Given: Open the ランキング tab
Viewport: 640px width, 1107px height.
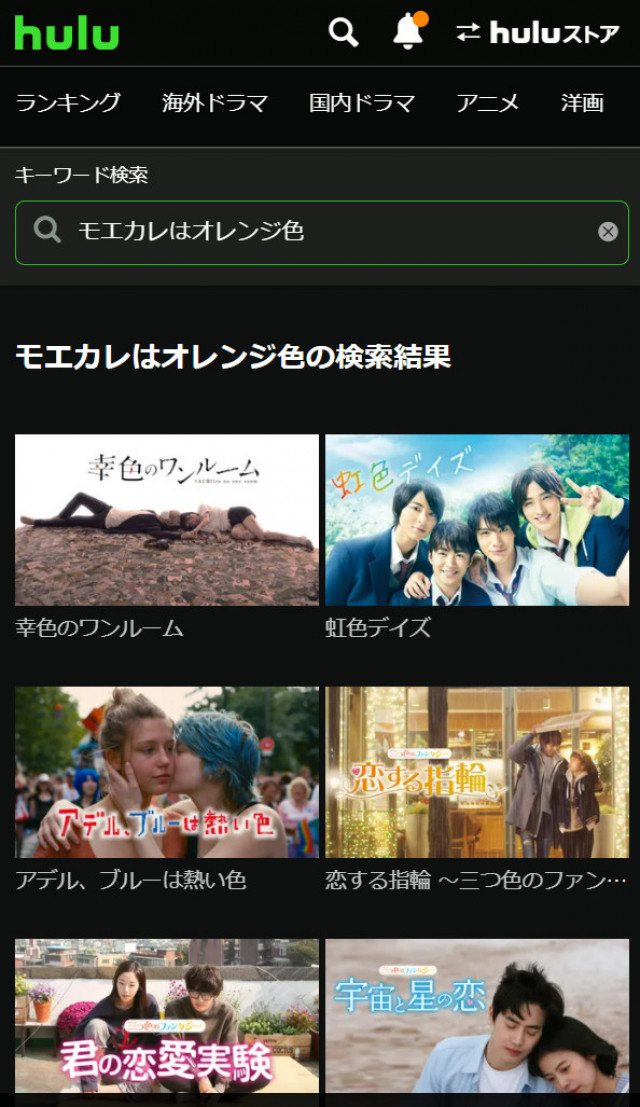Looking at the screenshot, I should coord(68,103).
